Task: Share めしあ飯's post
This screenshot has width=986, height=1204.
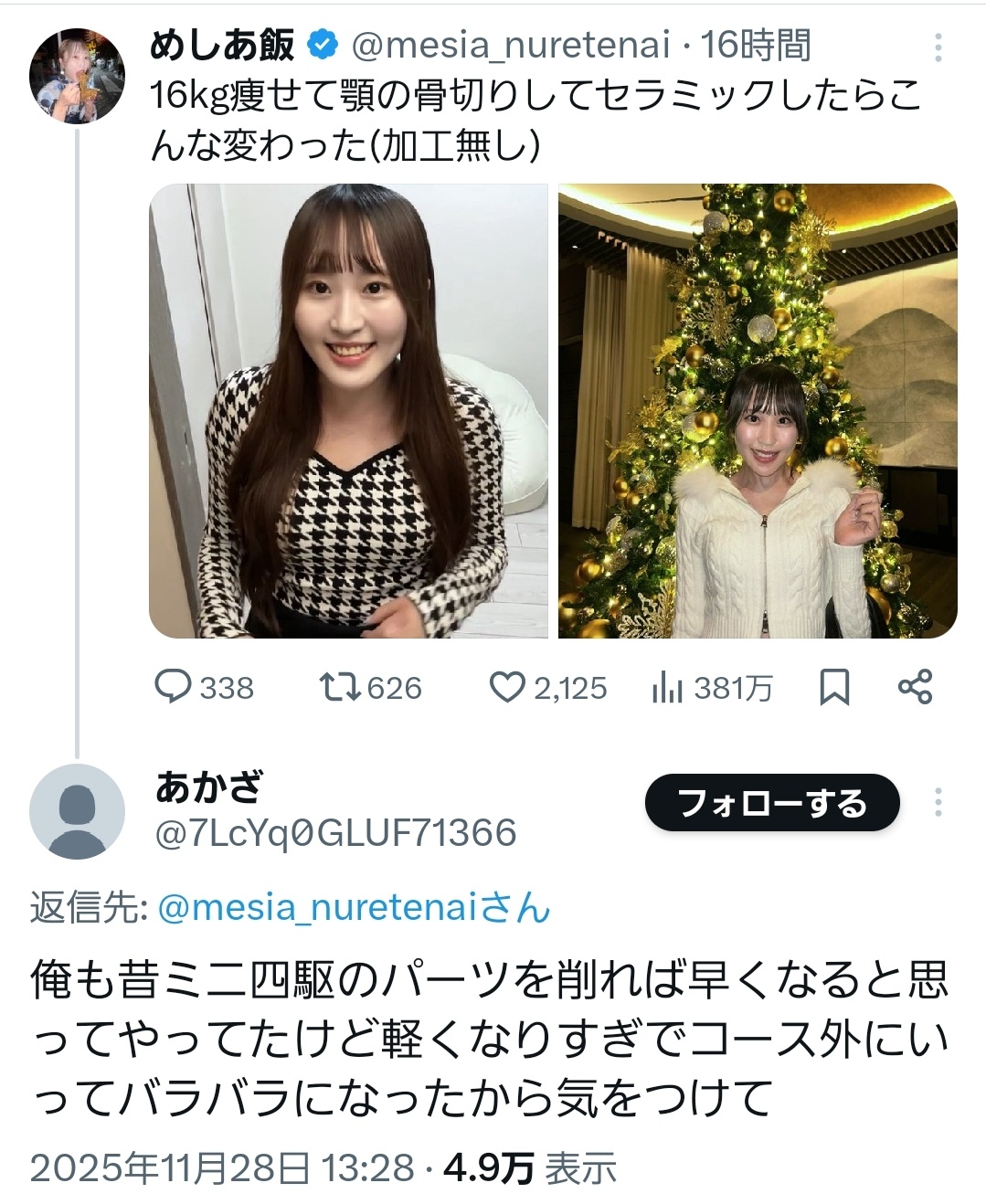Action: click(915, 687)
